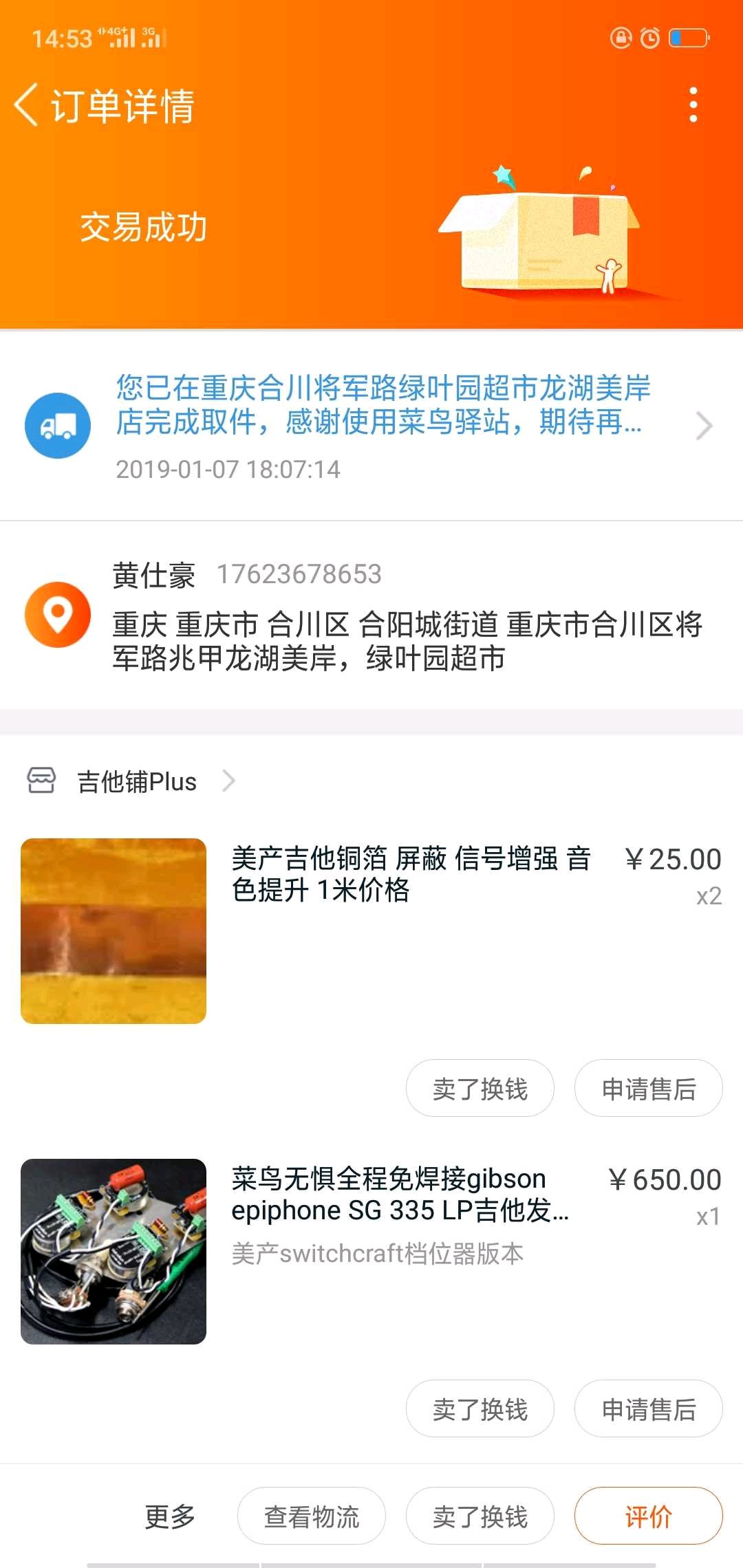This screenshot has height=1568, width=743.
Task: Write a review with 评价
Action: coord(648,1516)
